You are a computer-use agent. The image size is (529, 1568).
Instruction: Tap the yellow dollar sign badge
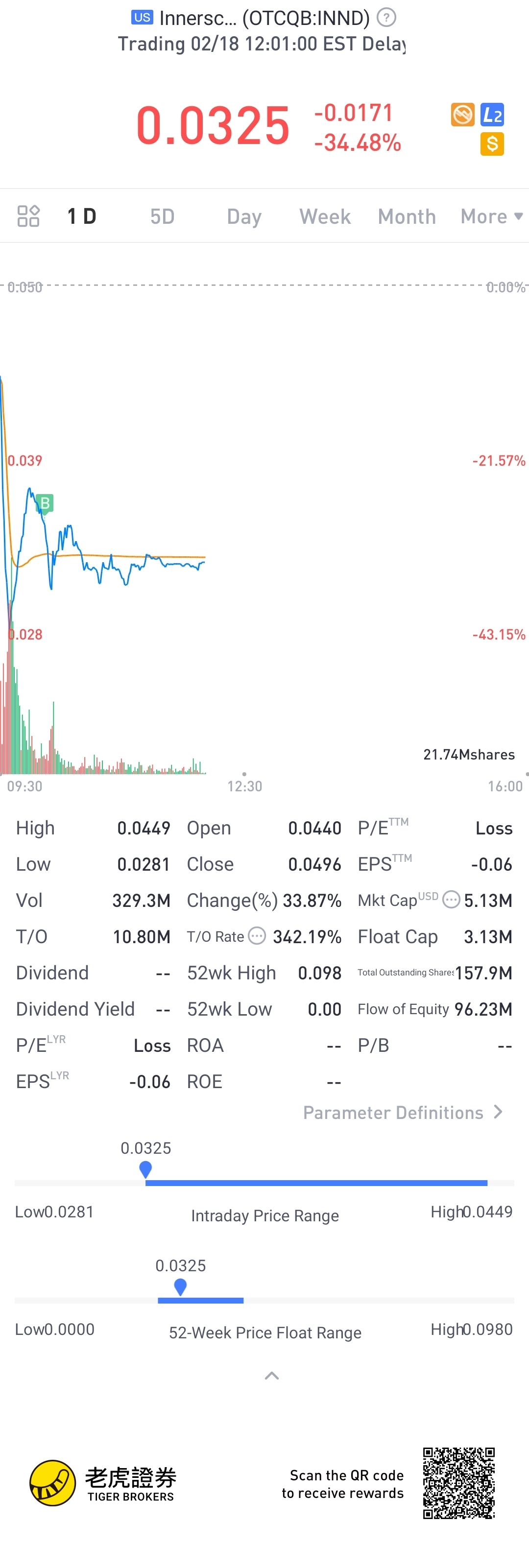[492, 144]
